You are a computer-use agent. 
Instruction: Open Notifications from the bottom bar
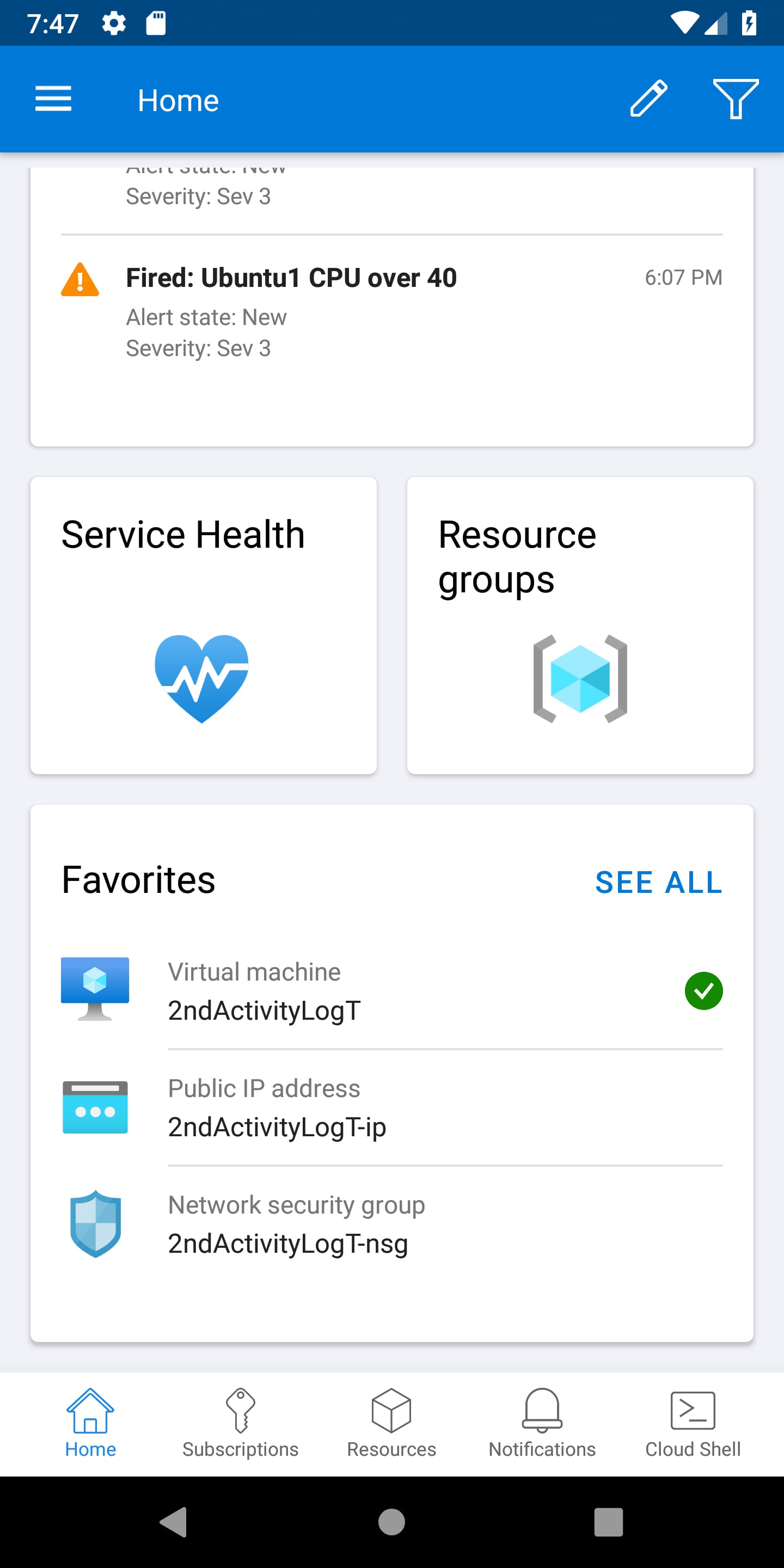541,1418
